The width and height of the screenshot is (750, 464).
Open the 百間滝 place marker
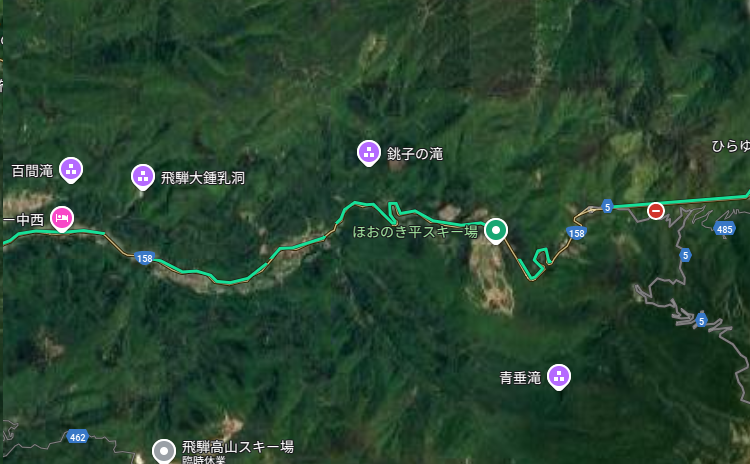pos(71,169)
